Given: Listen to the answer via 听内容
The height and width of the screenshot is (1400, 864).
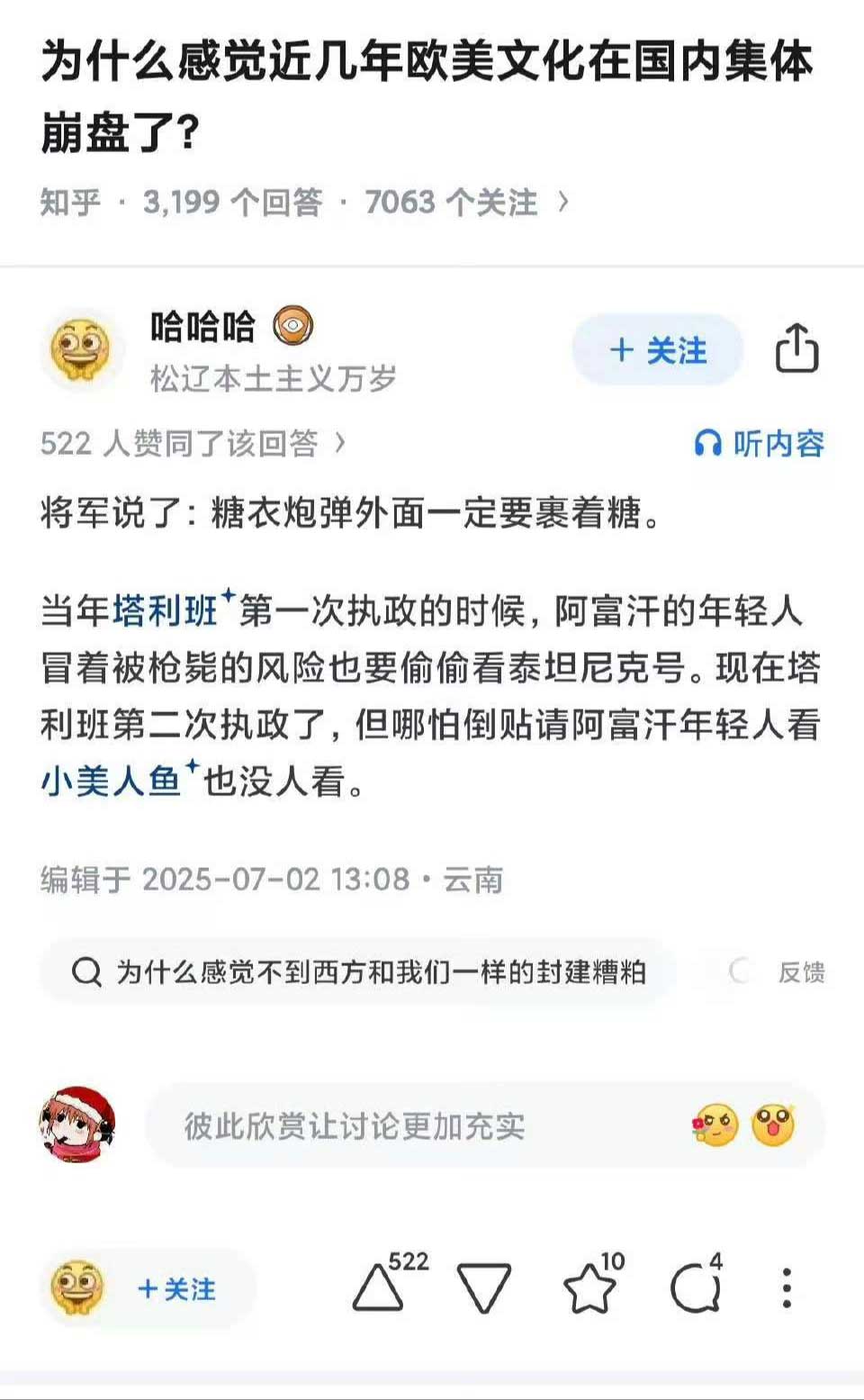Looking at the screenshot, I should [x=760, y=443].
